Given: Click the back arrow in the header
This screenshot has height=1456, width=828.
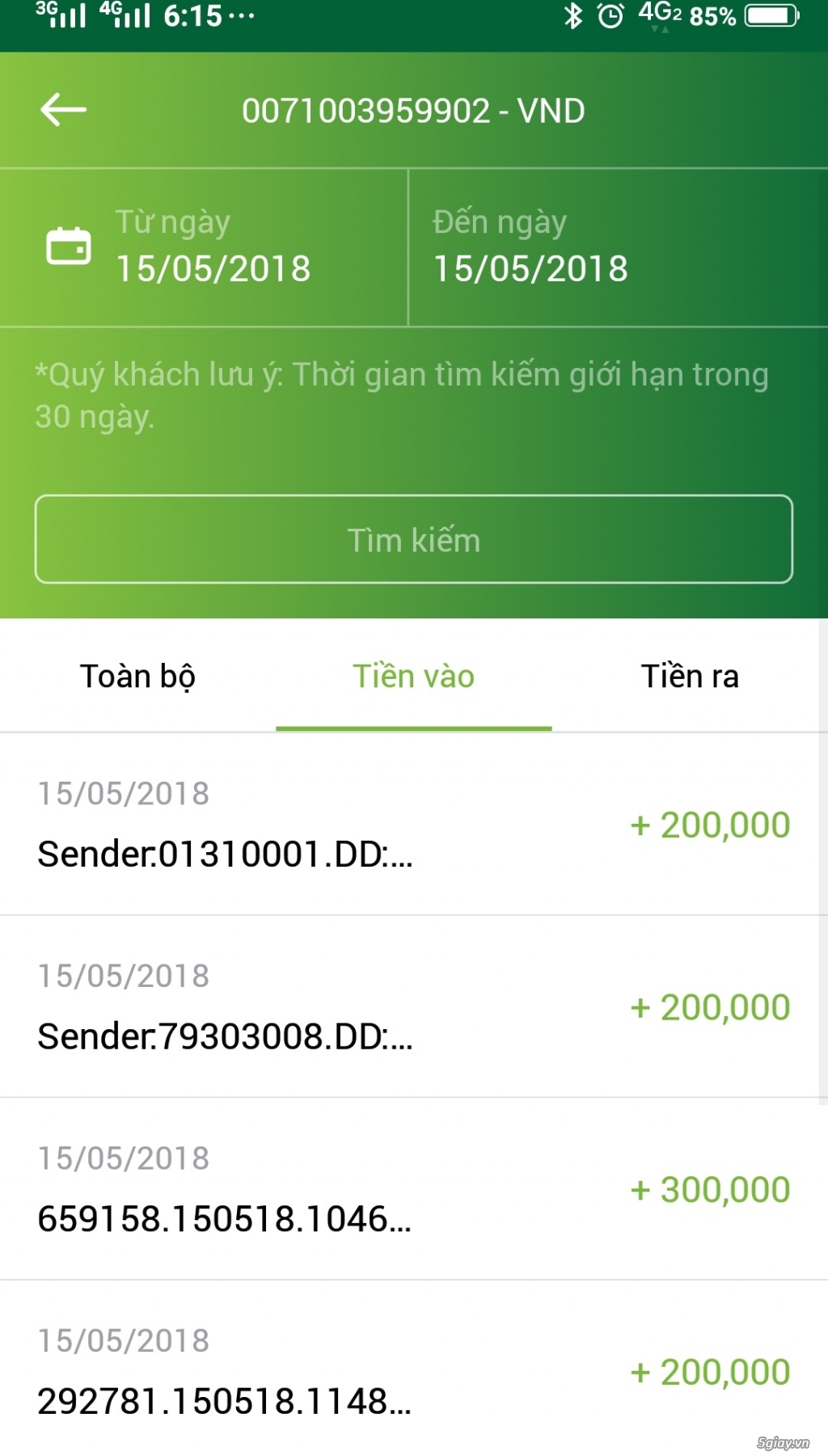Looking at the screenshot, I should tap(64, 110).
